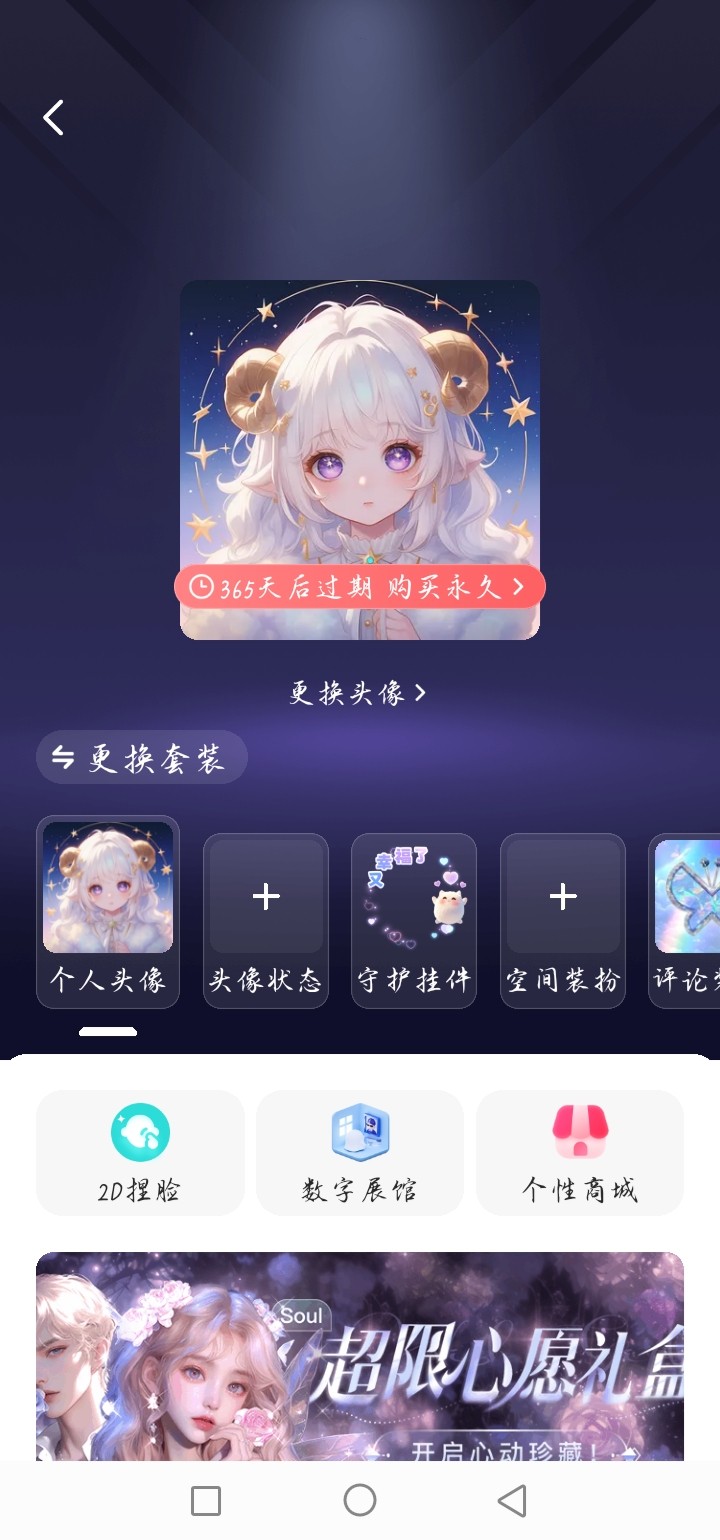Screen dimensions: 720x1540
Task: Open the partially visible 评论 tile
Action: (x=685, y=920)
